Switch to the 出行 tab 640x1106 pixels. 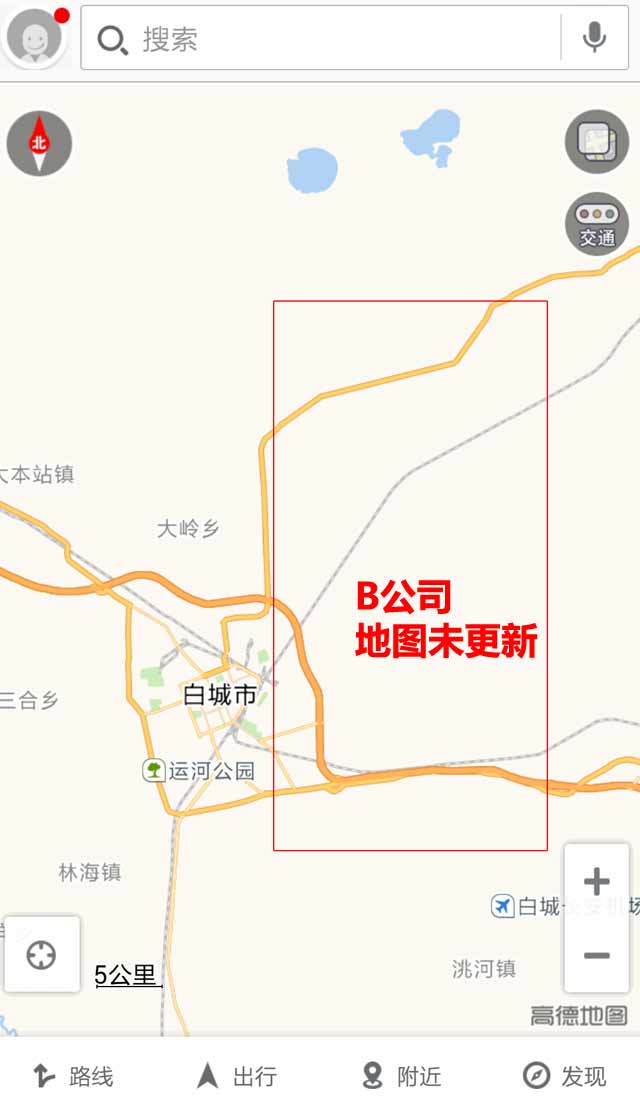237,1075
